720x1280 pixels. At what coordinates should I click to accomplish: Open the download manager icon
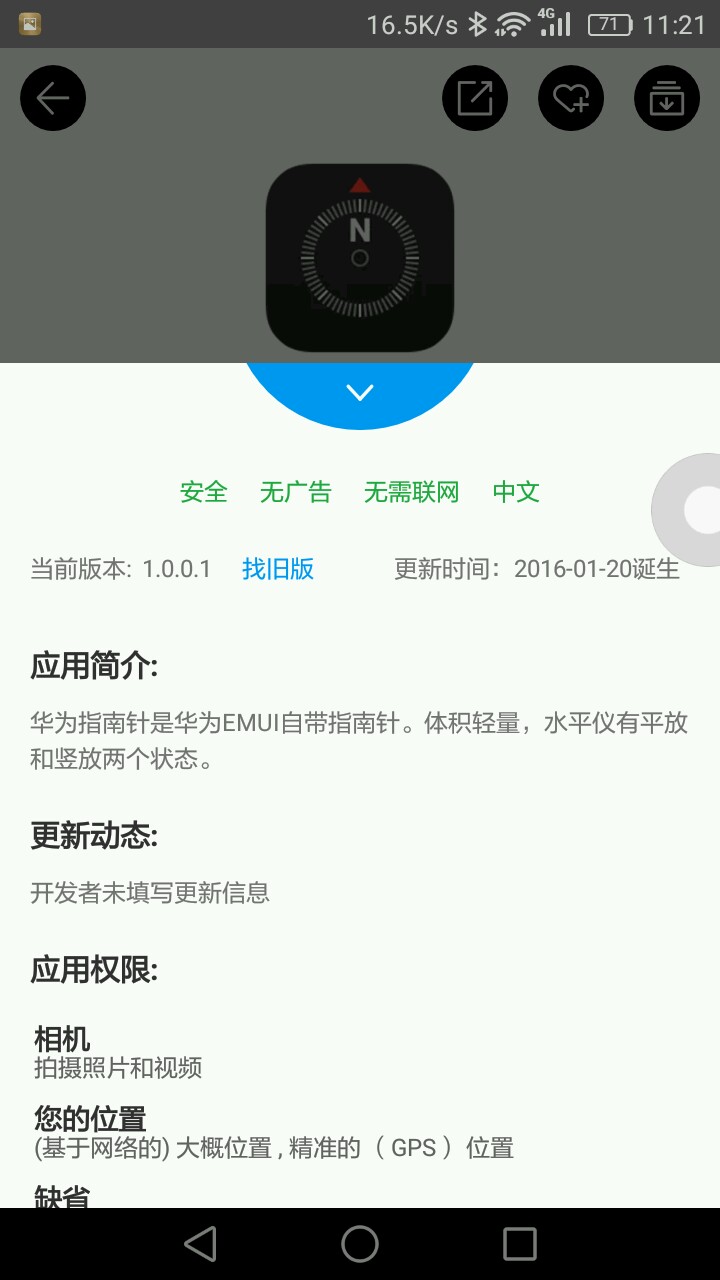pyautogui.click(x=667, y=98)
